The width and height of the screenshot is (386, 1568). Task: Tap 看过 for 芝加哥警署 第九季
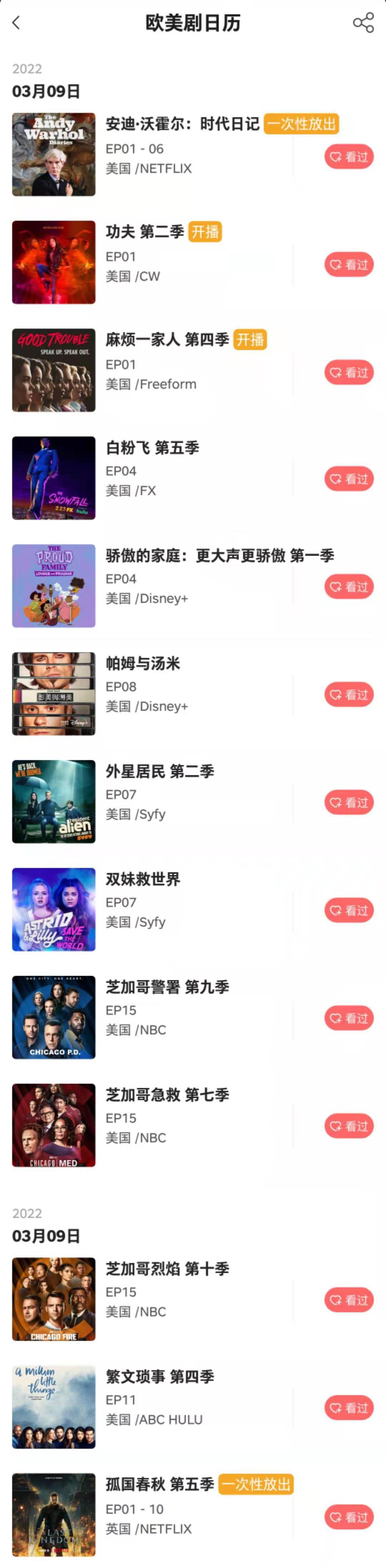point(348,1018)
